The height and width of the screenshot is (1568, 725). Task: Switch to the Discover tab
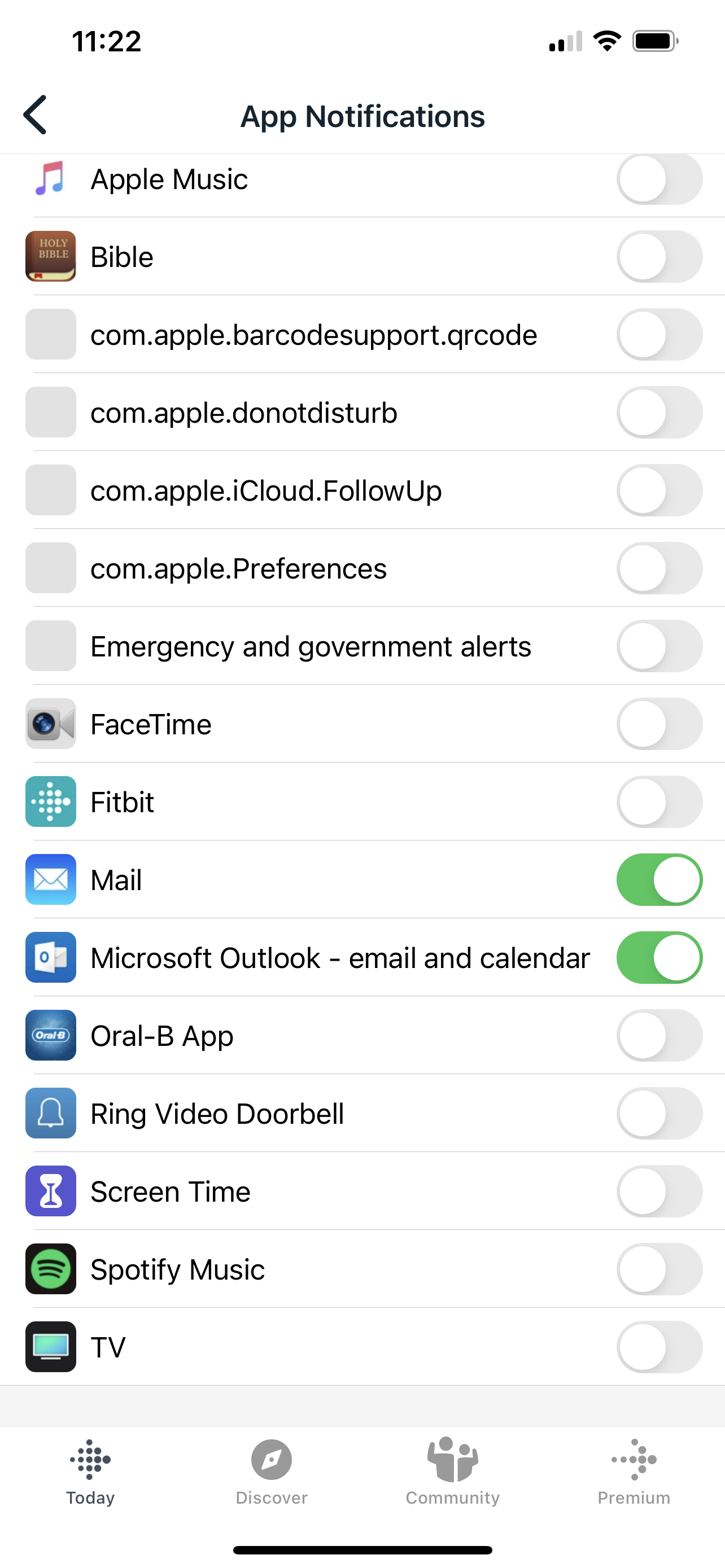pyautogui.click(x=272, y=1473)
